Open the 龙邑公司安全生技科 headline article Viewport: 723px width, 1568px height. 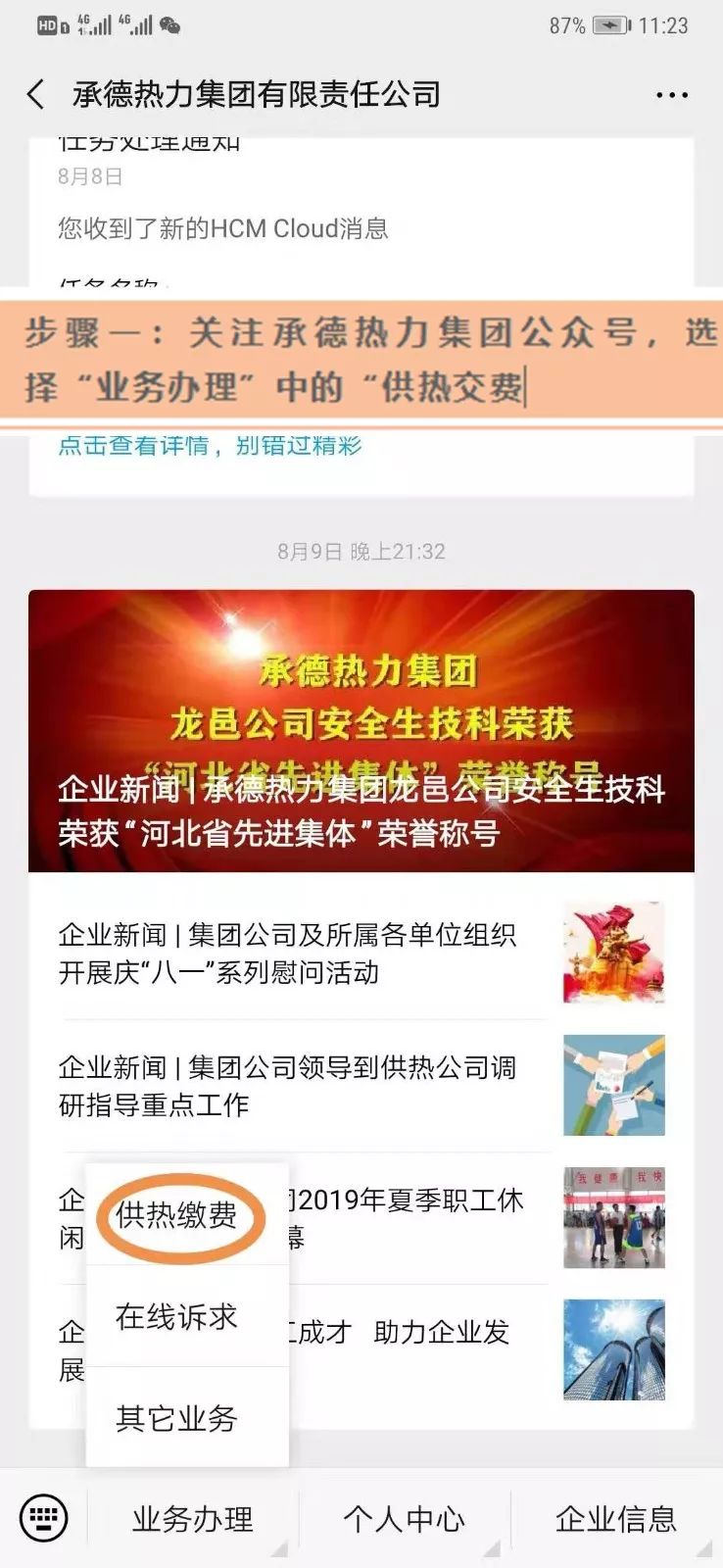pyautogui.click(x=361, y=731)
